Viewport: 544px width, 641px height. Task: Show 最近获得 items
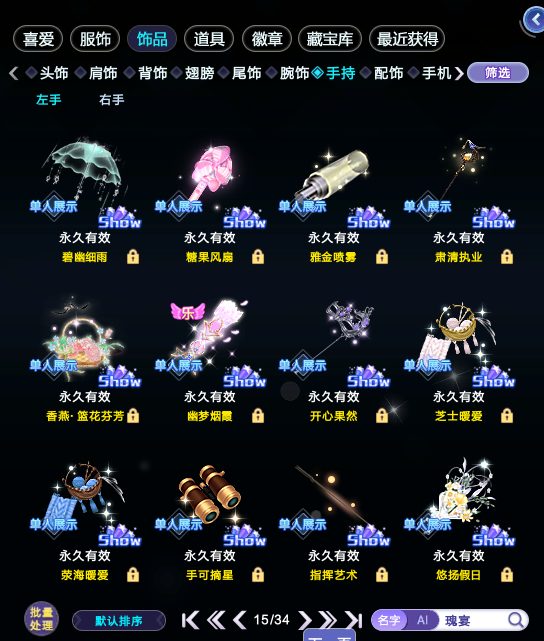point(407,39)
